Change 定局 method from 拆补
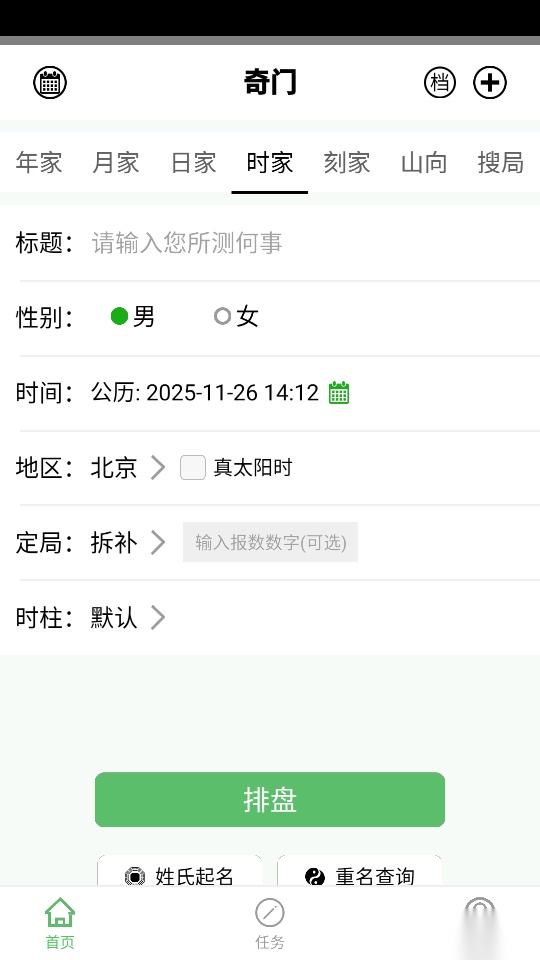The image size is (540, 960). point(128,542)
